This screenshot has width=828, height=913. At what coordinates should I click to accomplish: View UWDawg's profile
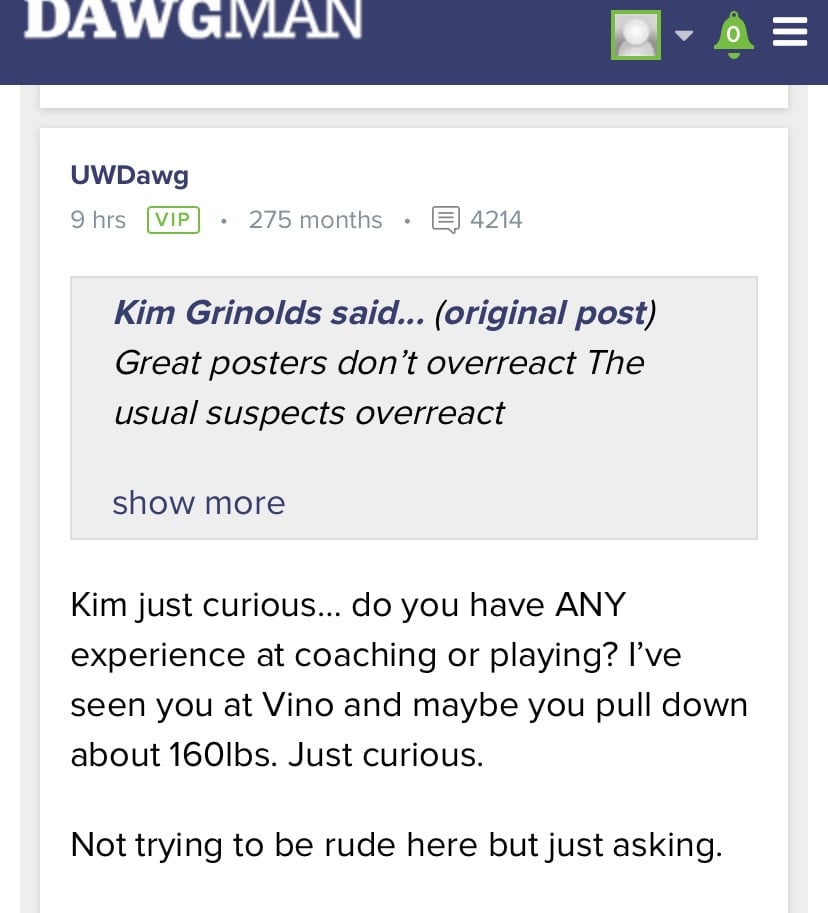pyautogui.click(x=129, y=175)
